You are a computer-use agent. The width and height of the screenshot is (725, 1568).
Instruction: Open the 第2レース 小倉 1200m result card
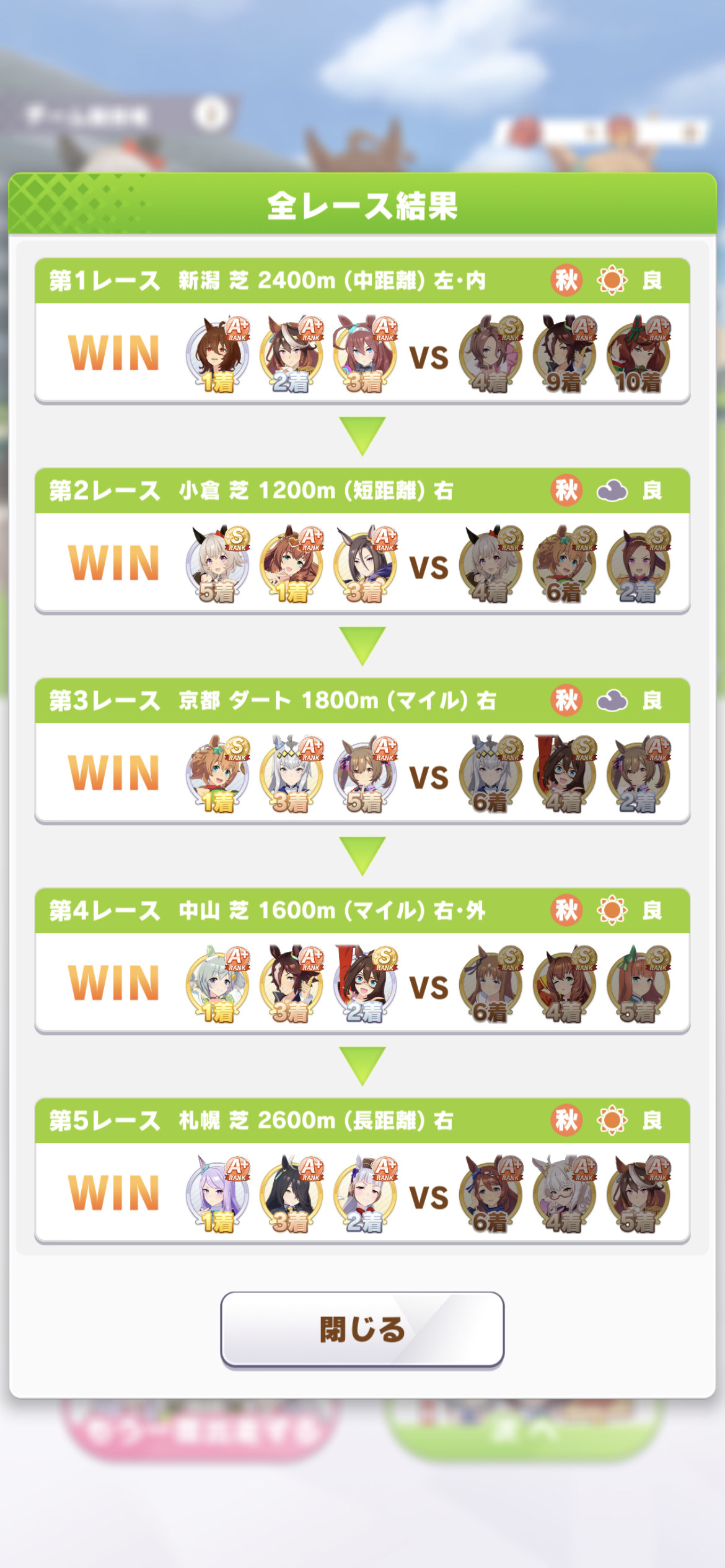(362, 541)
